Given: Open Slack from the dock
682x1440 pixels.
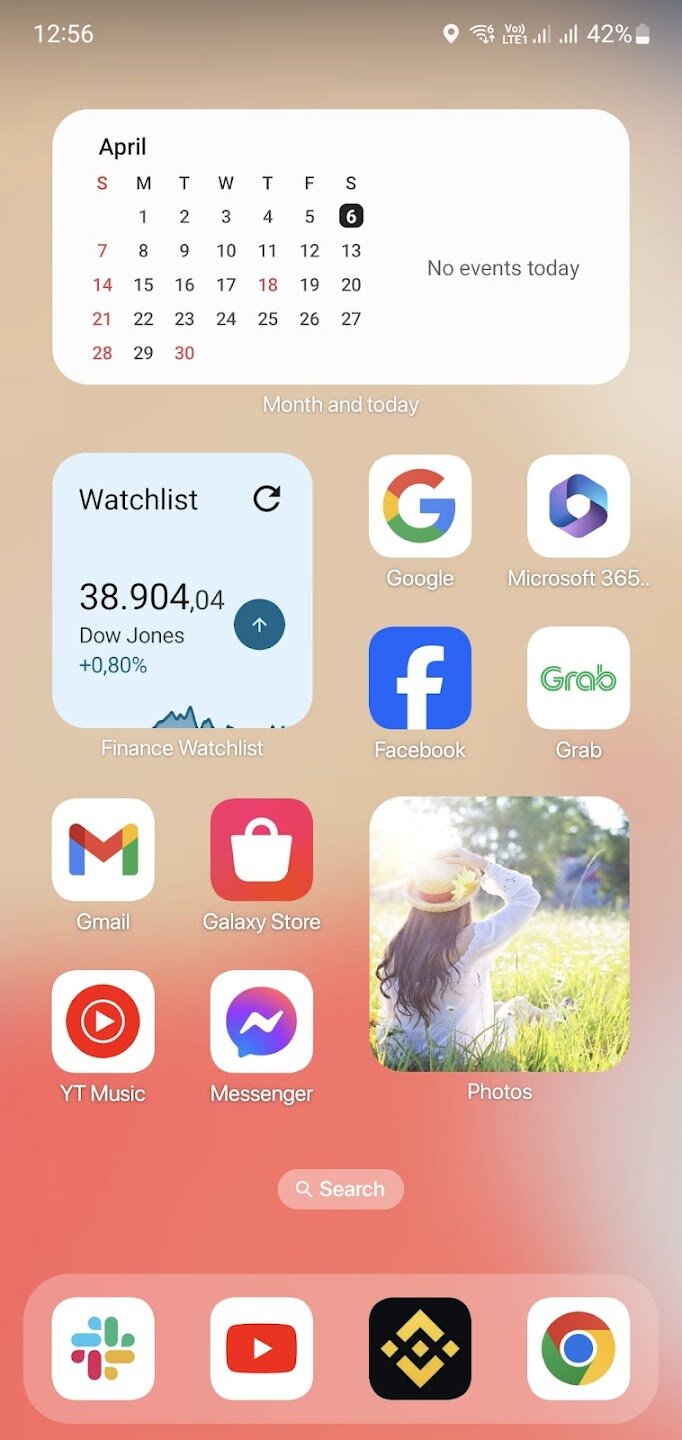Looking at the screenshot, I should (x=103, y=1348).
